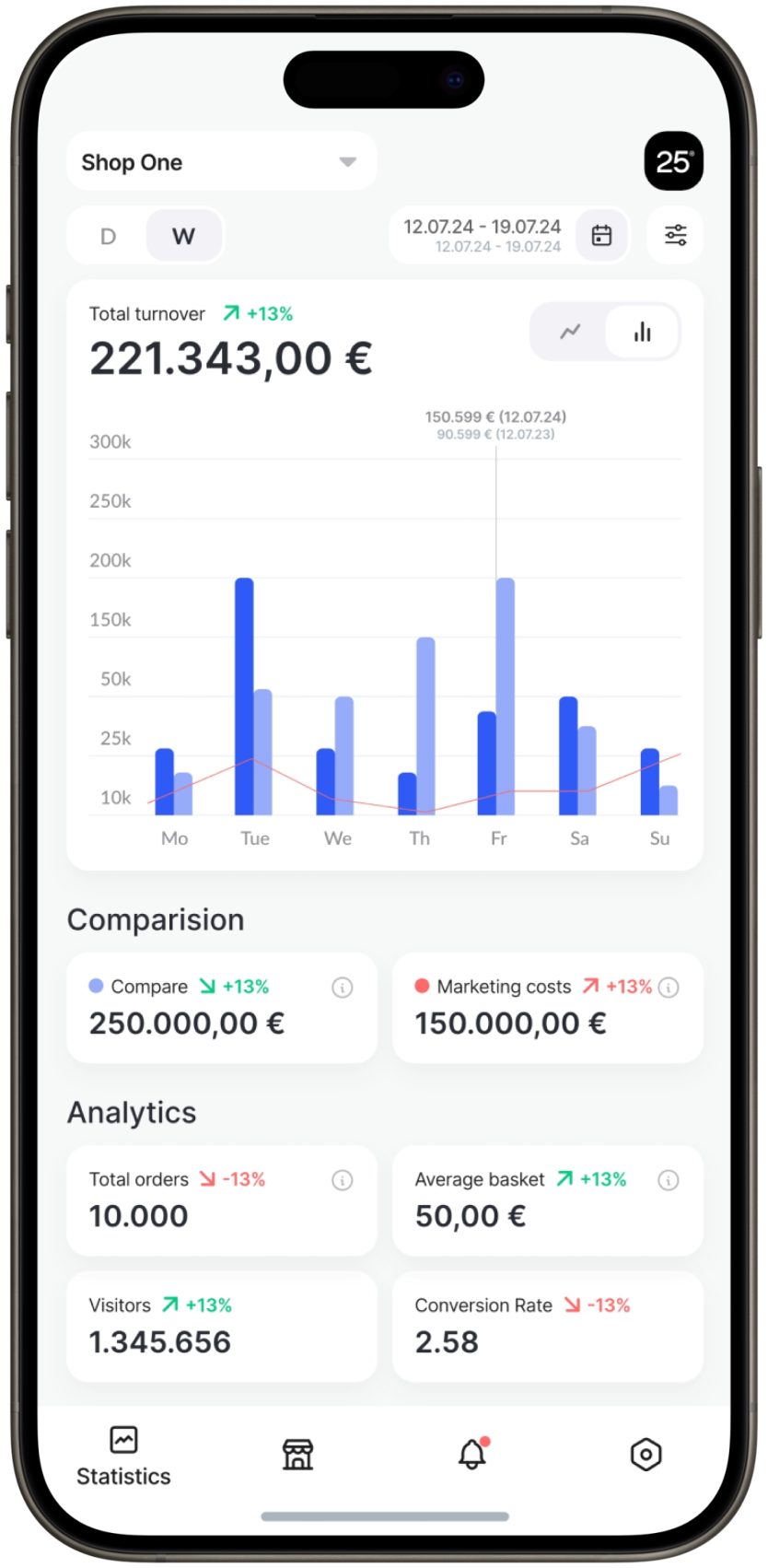Switch chart to bar graph view
This screenshot has height=1568, width=768.
click(642, 332)
